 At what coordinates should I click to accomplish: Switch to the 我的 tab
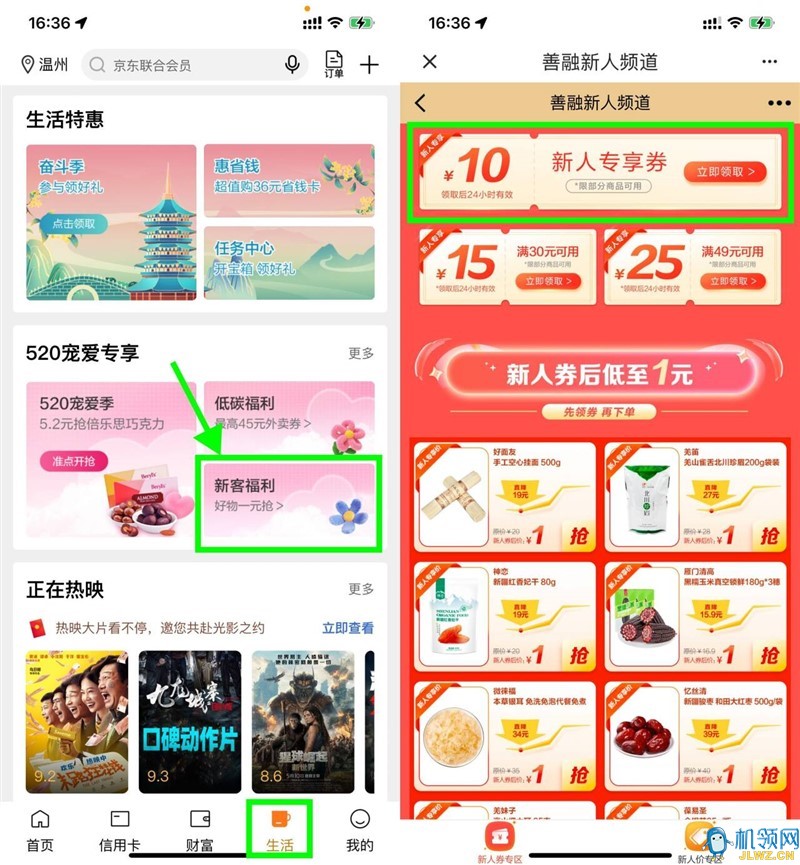tap(359, 831)
